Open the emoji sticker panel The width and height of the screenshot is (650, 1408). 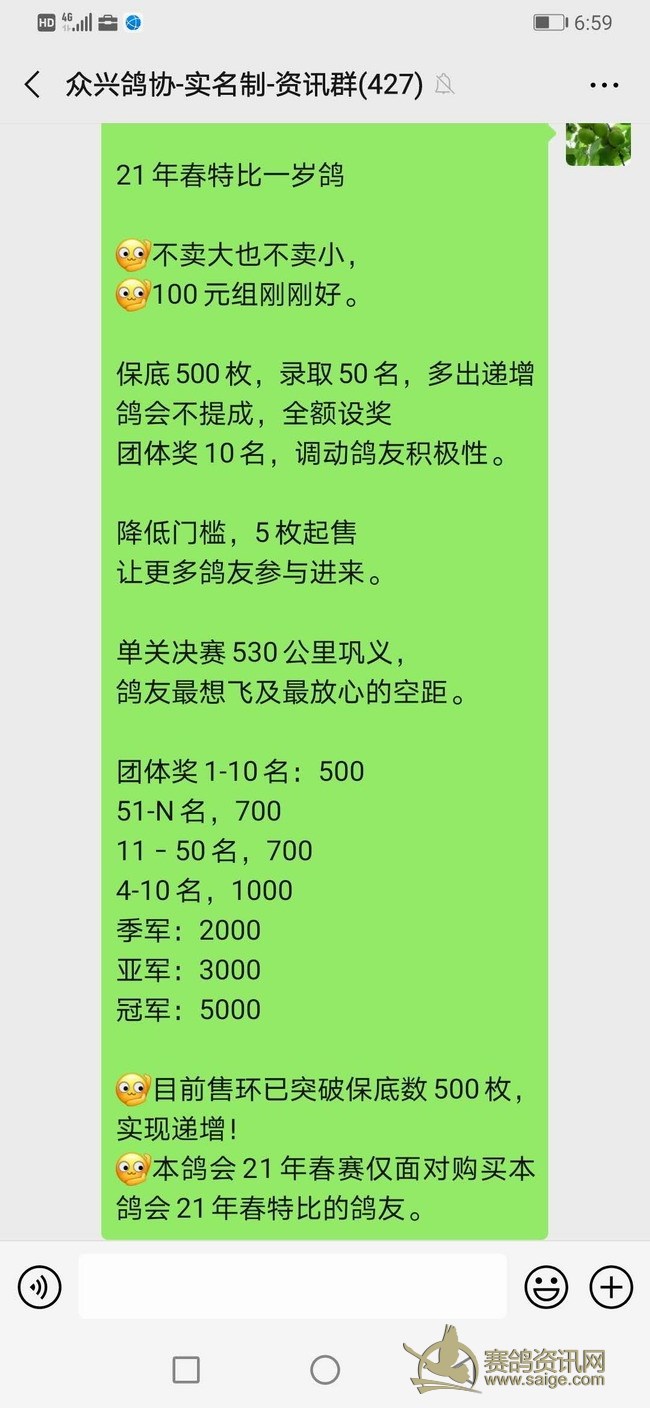pos(546,1286)
